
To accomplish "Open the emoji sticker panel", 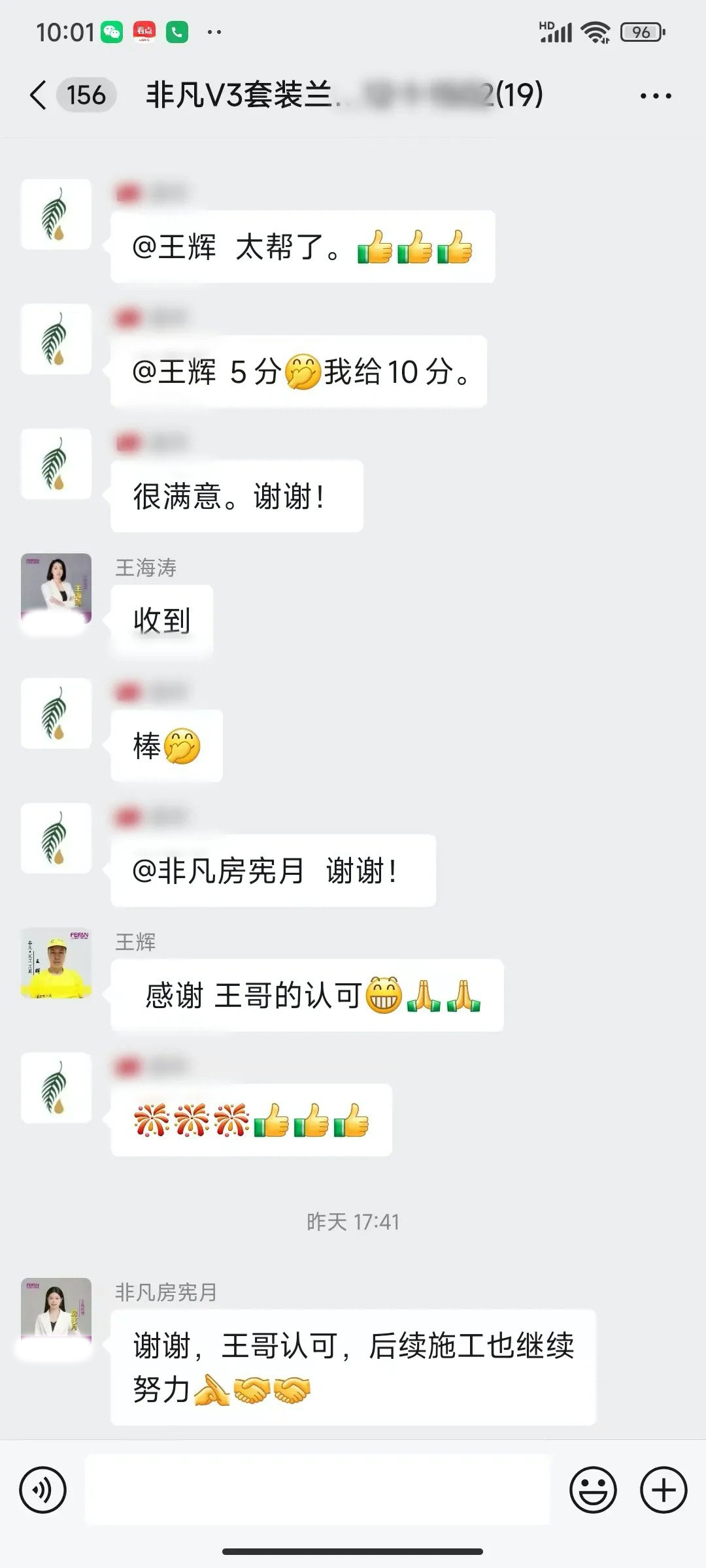I will coord(593,1490).
